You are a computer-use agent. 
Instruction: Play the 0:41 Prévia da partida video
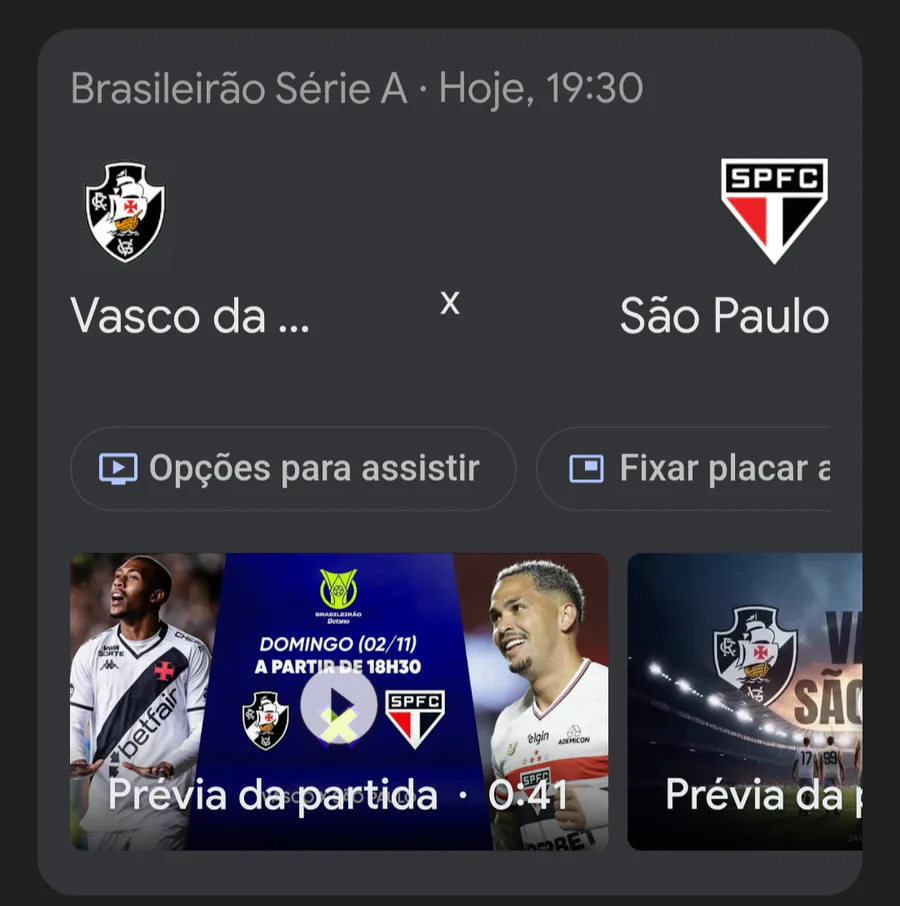(339, 702)
